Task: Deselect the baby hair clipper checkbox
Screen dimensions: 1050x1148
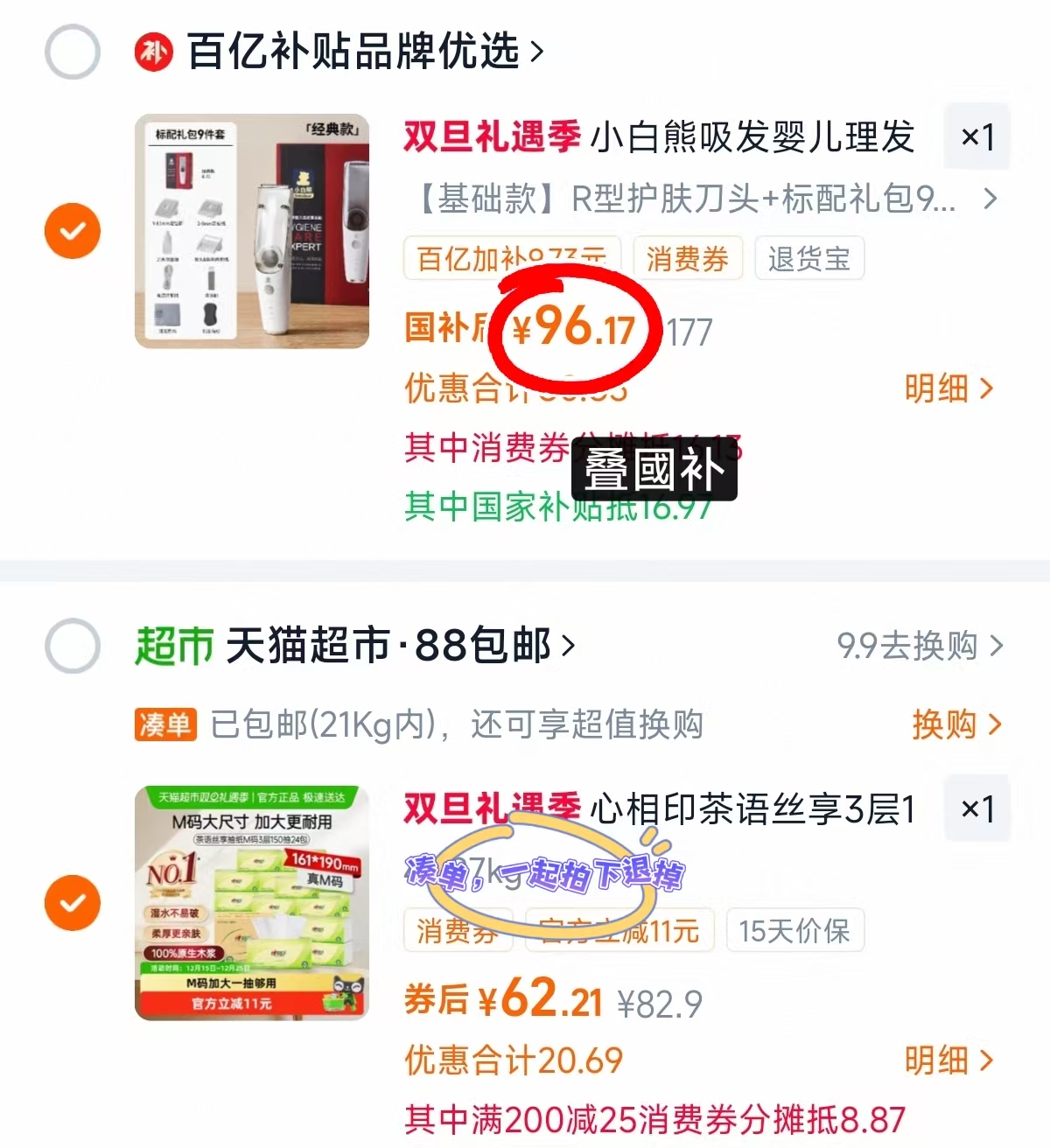Action: point(72,230)
